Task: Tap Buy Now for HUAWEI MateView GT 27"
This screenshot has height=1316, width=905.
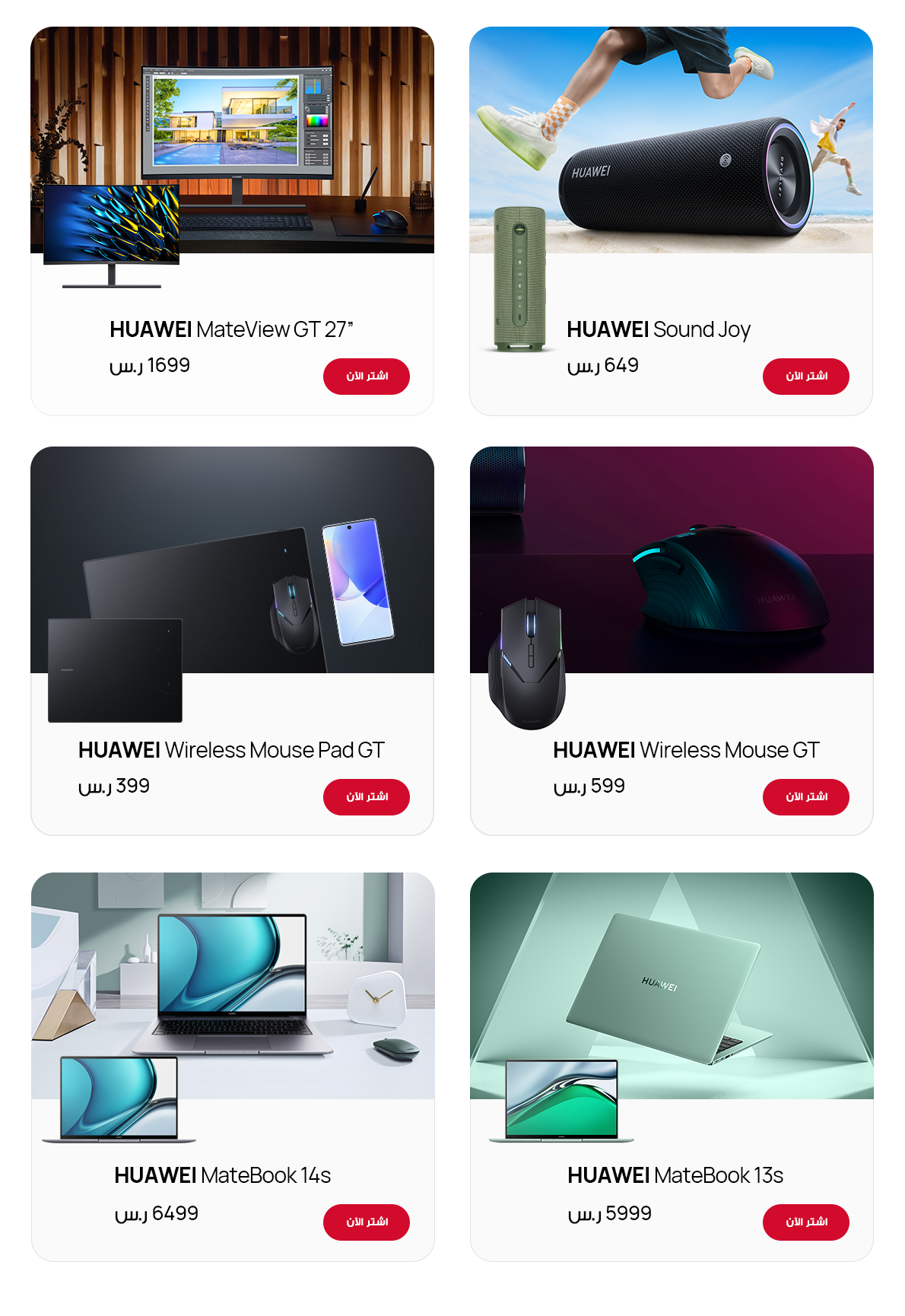Action: [x=367, y=377]
